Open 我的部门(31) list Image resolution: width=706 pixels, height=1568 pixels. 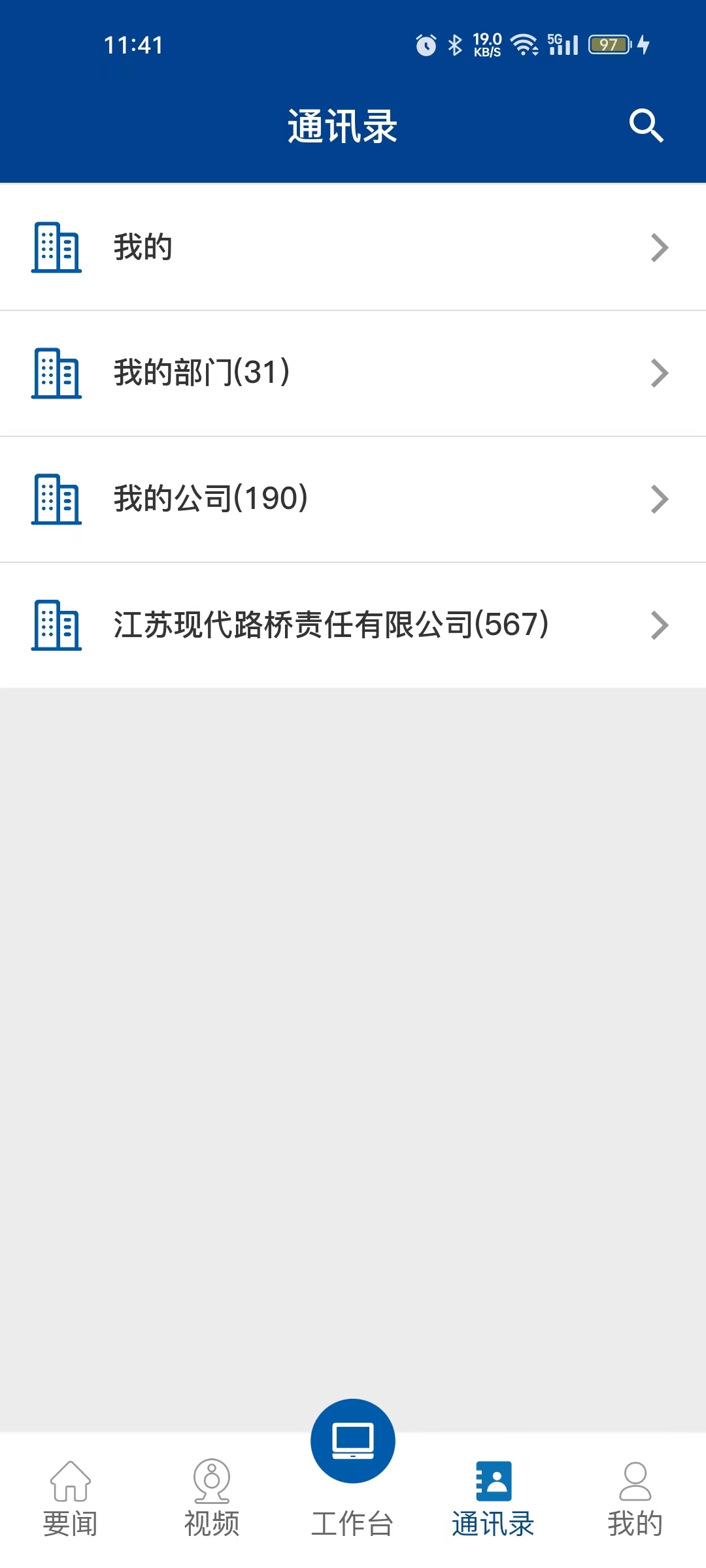click(x=353, y=373)
